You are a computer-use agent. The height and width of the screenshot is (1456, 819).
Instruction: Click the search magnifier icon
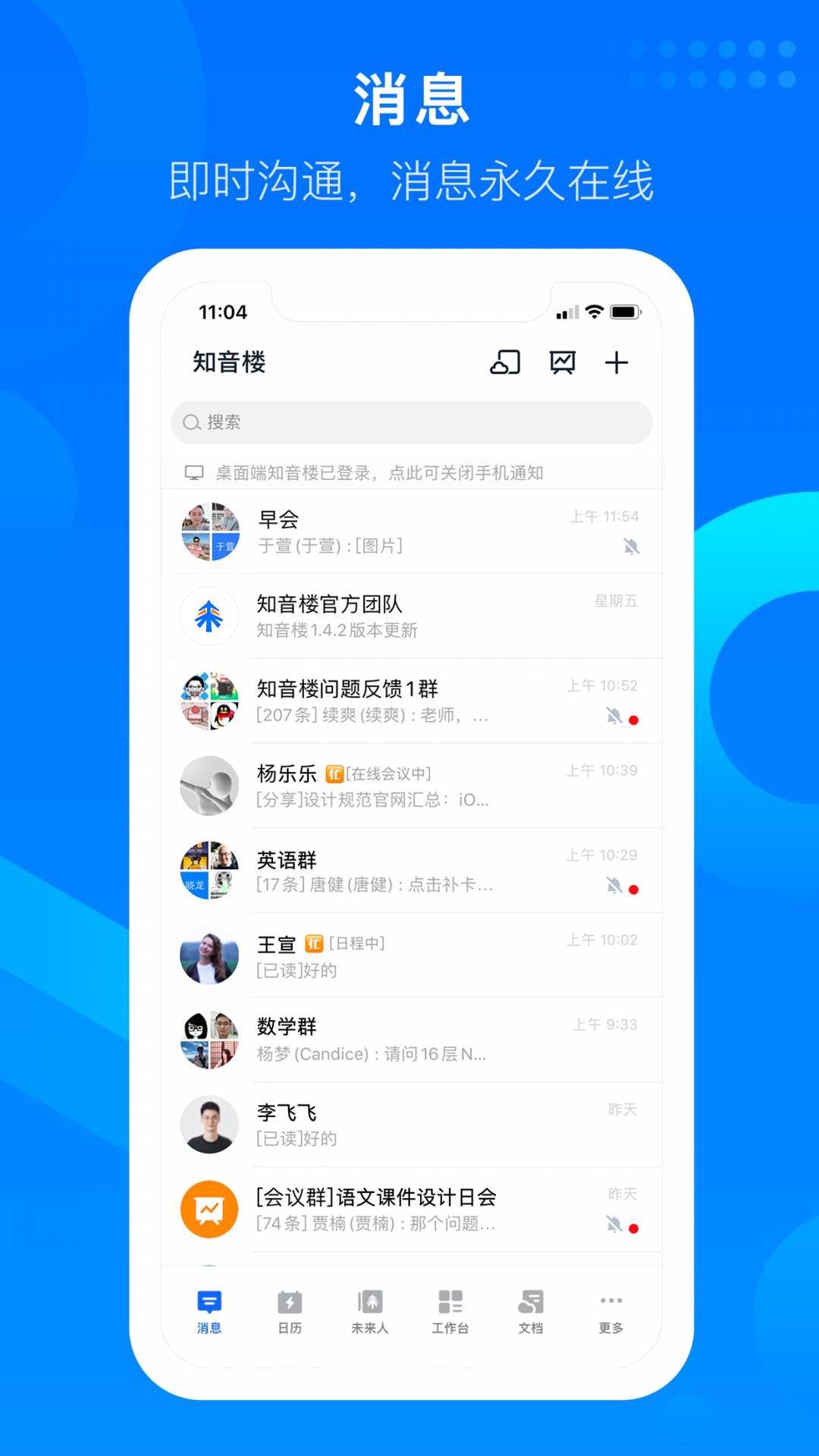click(x=190, y=422)
